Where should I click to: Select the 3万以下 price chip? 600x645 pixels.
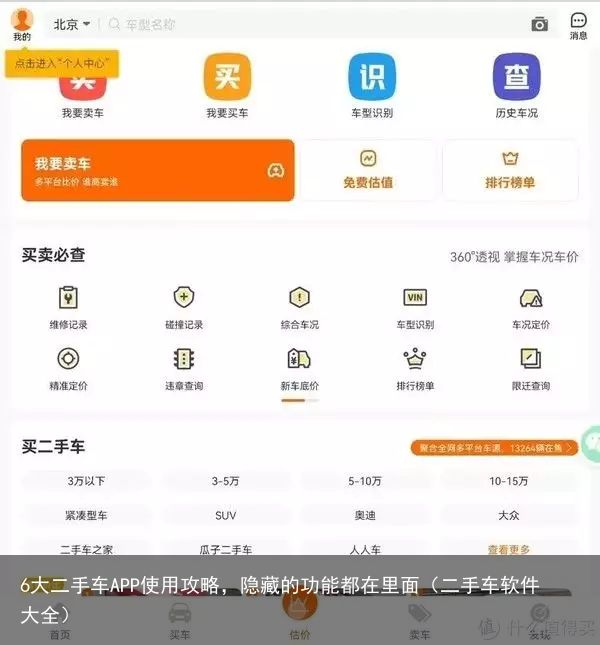[86, 481]
